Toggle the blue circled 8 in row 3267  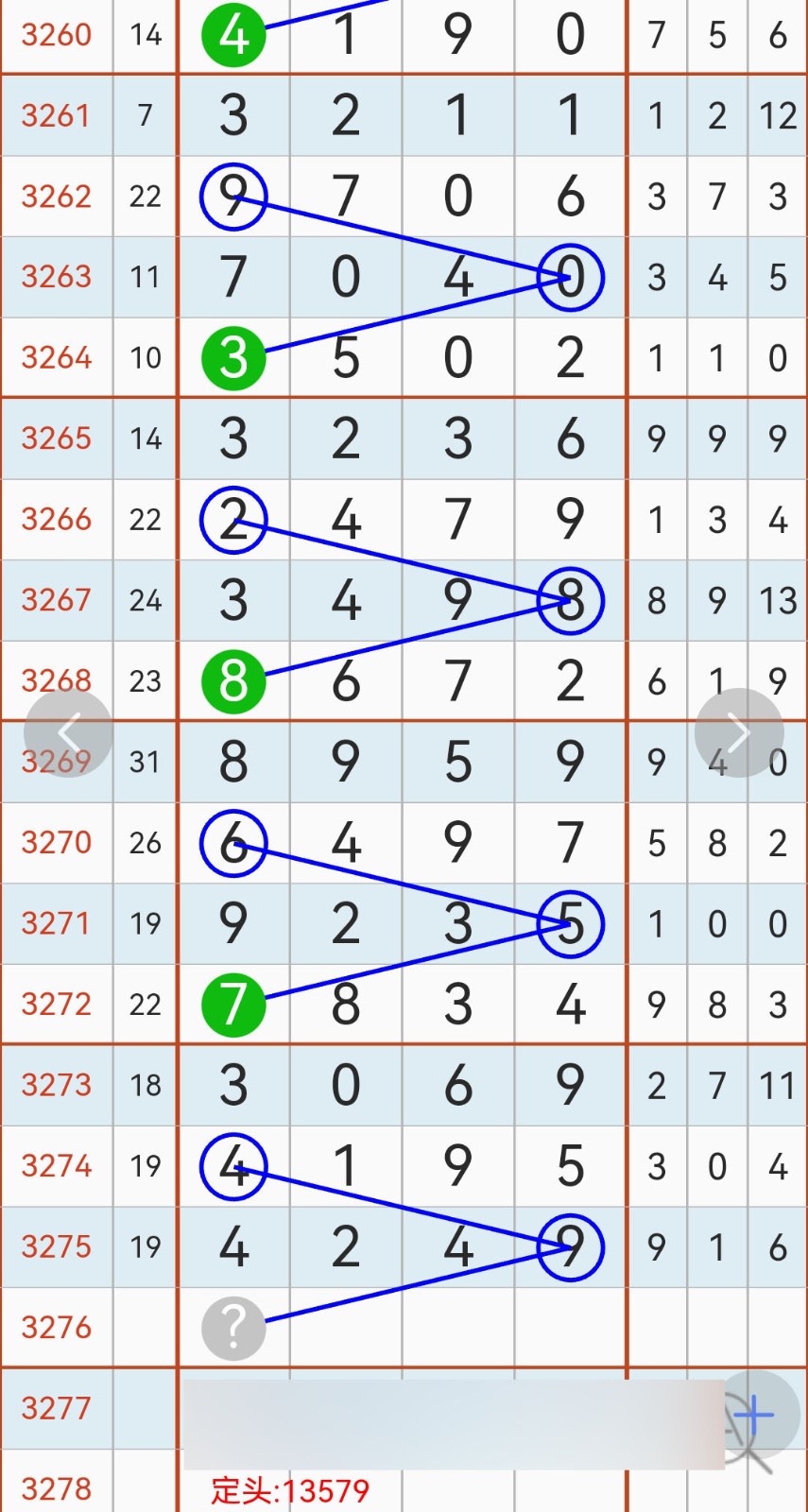coord(571,600)
